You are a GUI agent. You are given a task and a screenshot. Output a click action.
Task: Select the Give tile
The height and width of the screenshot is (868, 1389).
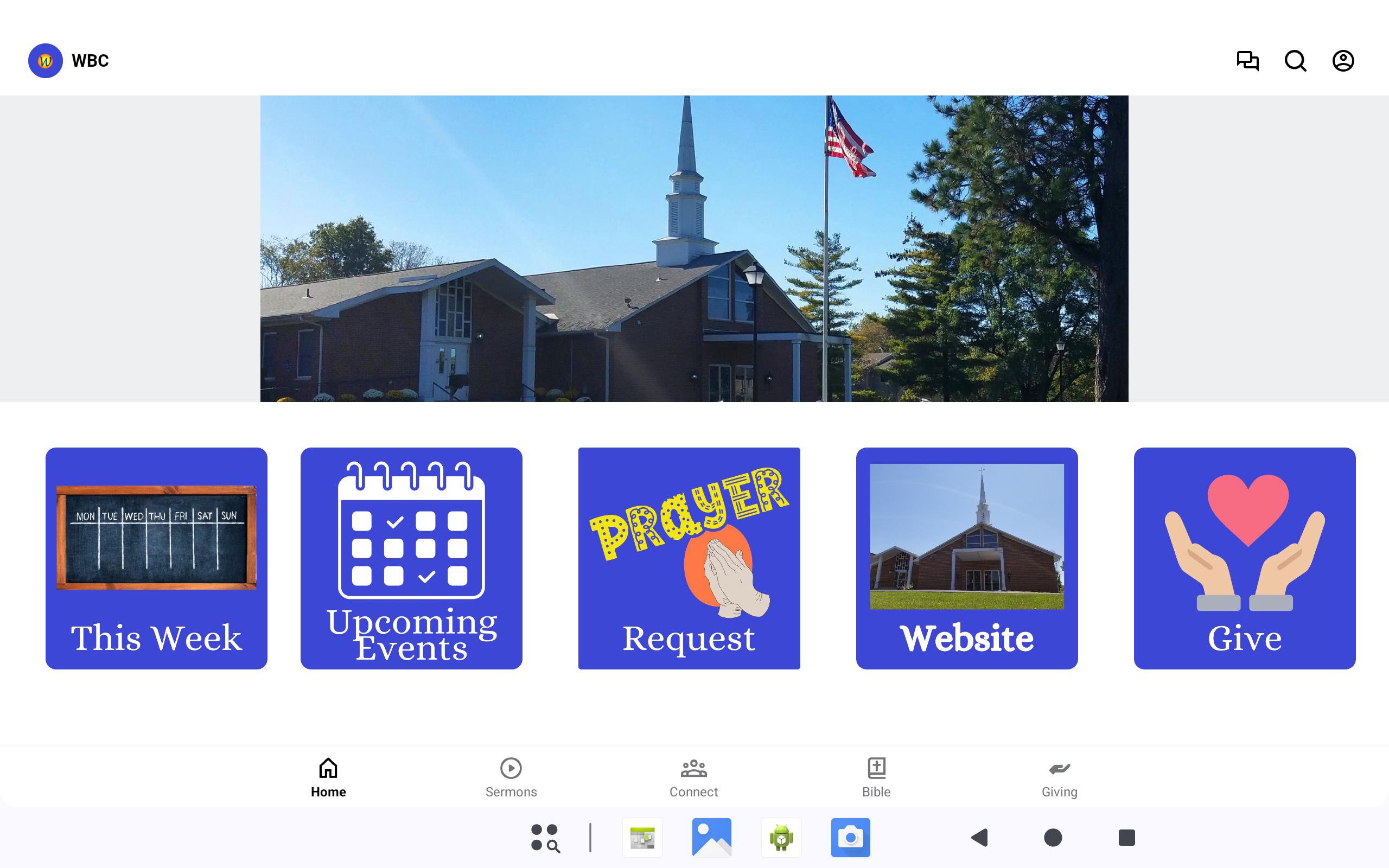click(x=1244, y=558)
